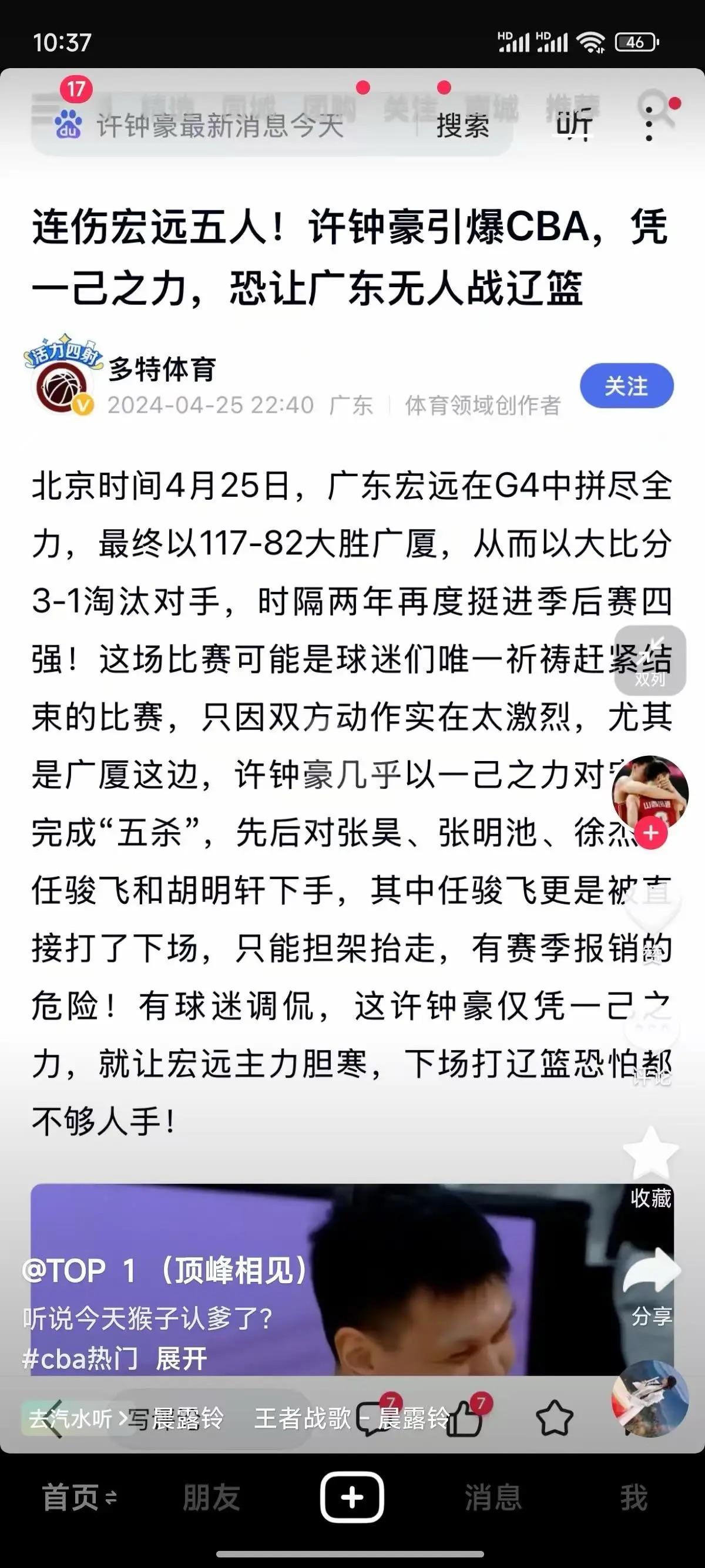Open @TOP 1 (顶峰相见) profile name
This screenshot has height=1568, width=705.
164,1271
